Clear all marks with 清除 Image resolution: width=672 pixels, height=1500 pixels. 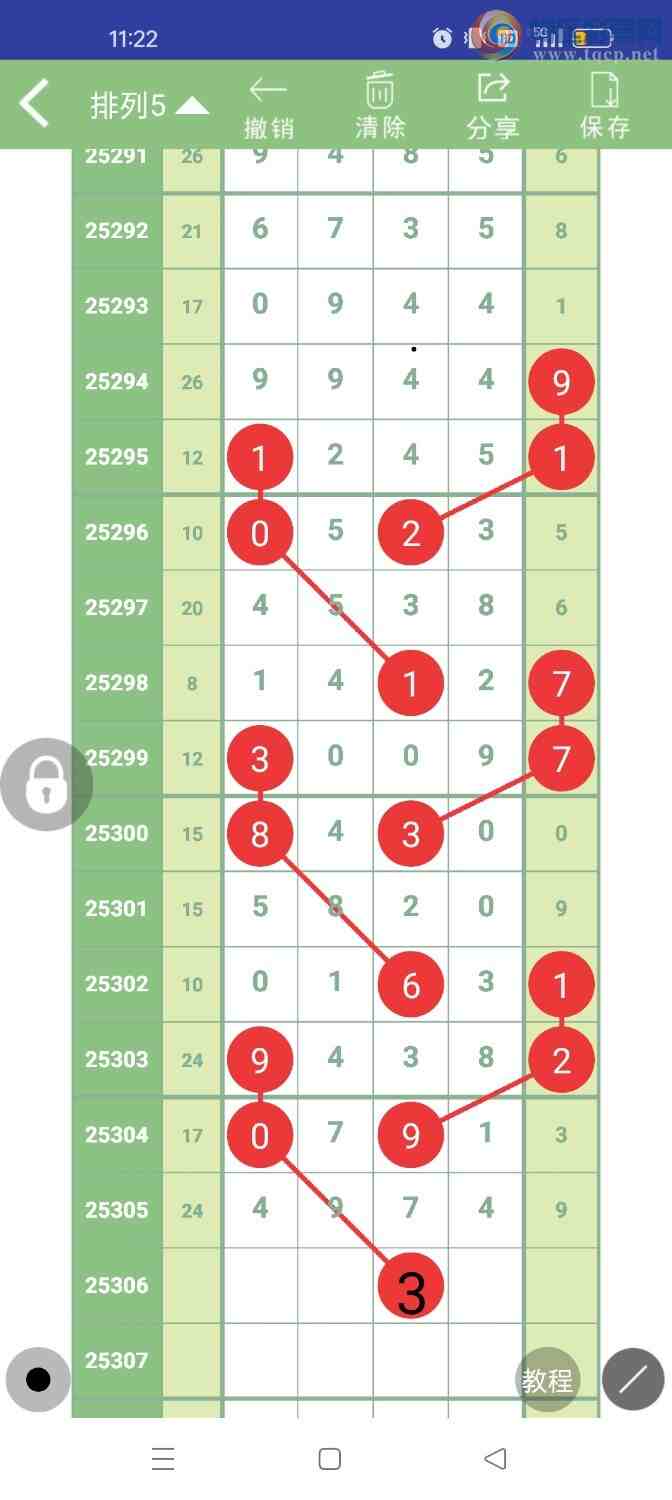380,106
